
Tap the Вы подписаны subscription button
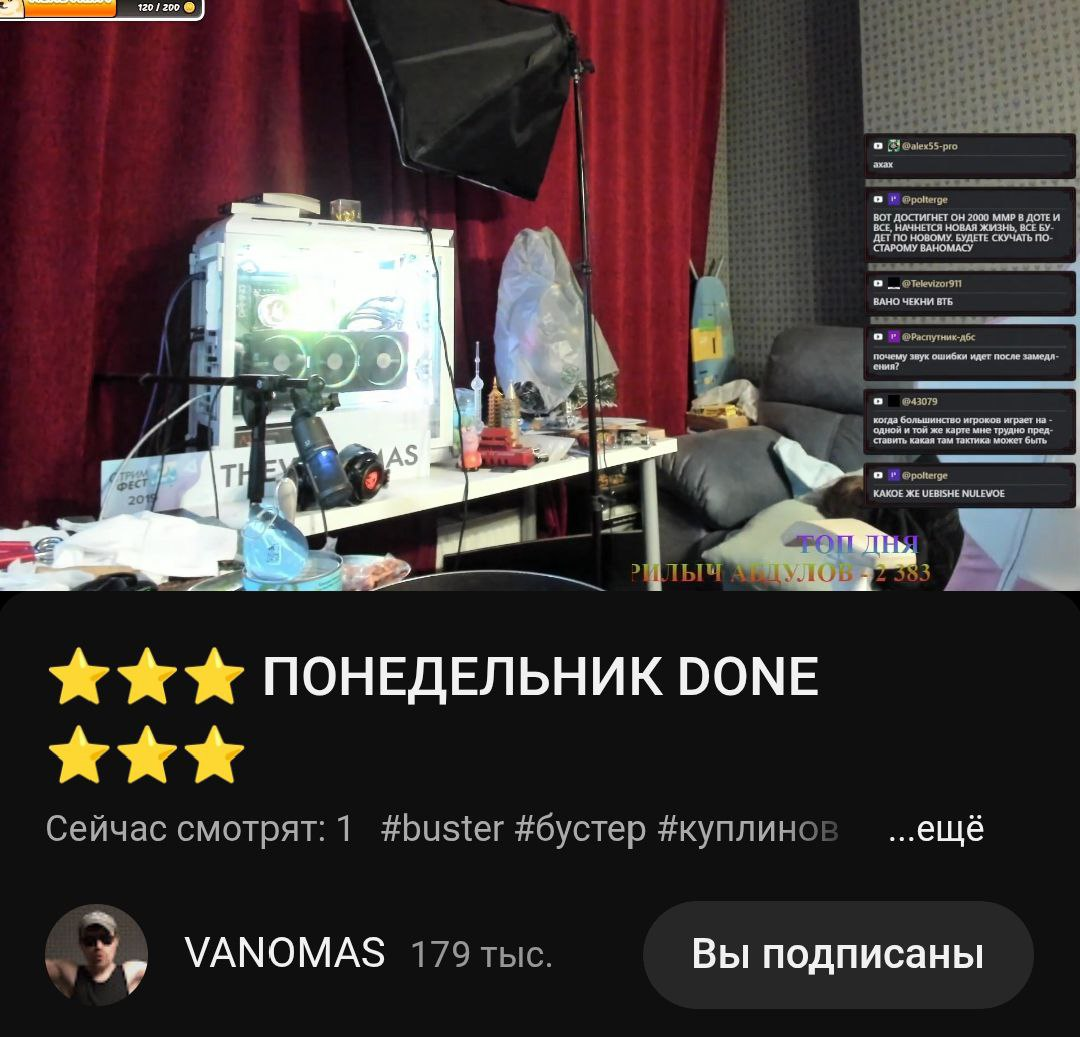pos(837,954)
